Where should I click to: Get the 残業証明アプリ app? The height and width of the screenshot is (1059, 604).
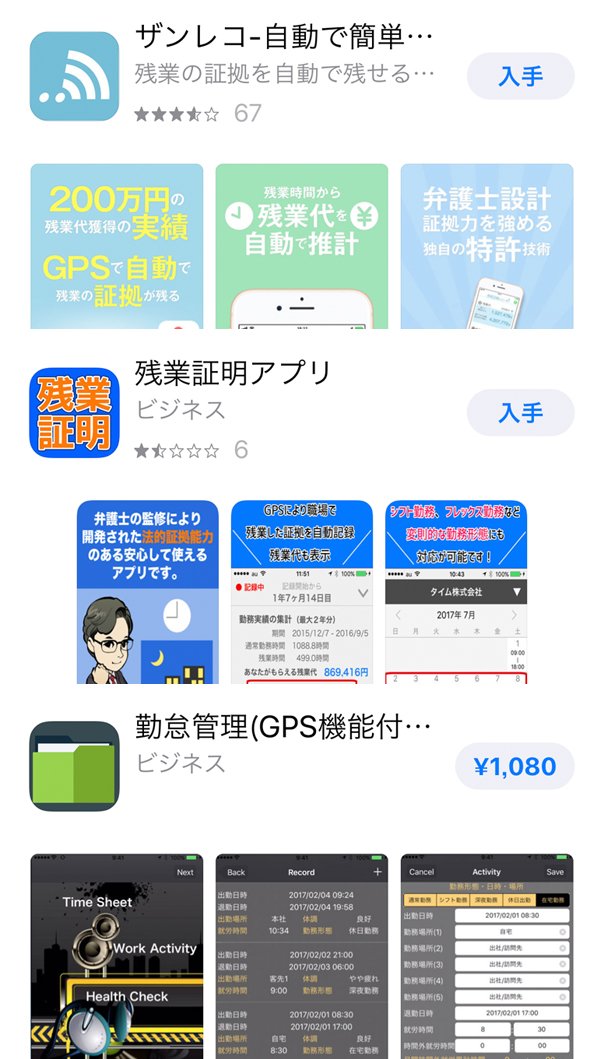point(520,413)
